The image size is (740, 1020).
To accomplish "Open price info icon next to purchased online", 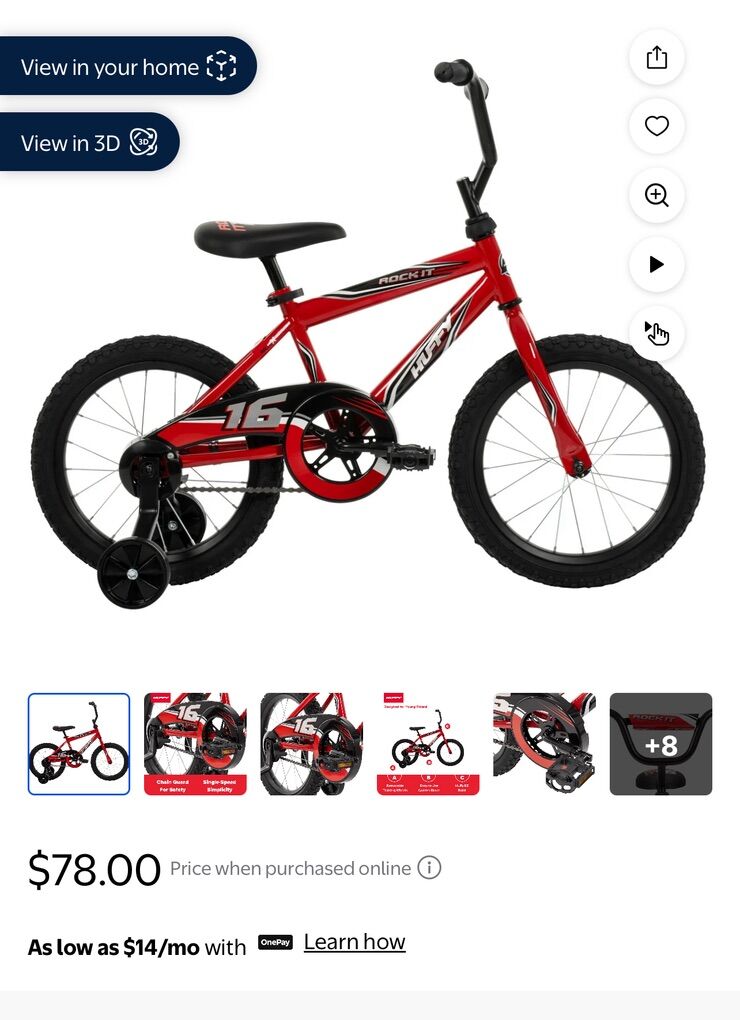I will pyautogui.click(x=429, y=868).
